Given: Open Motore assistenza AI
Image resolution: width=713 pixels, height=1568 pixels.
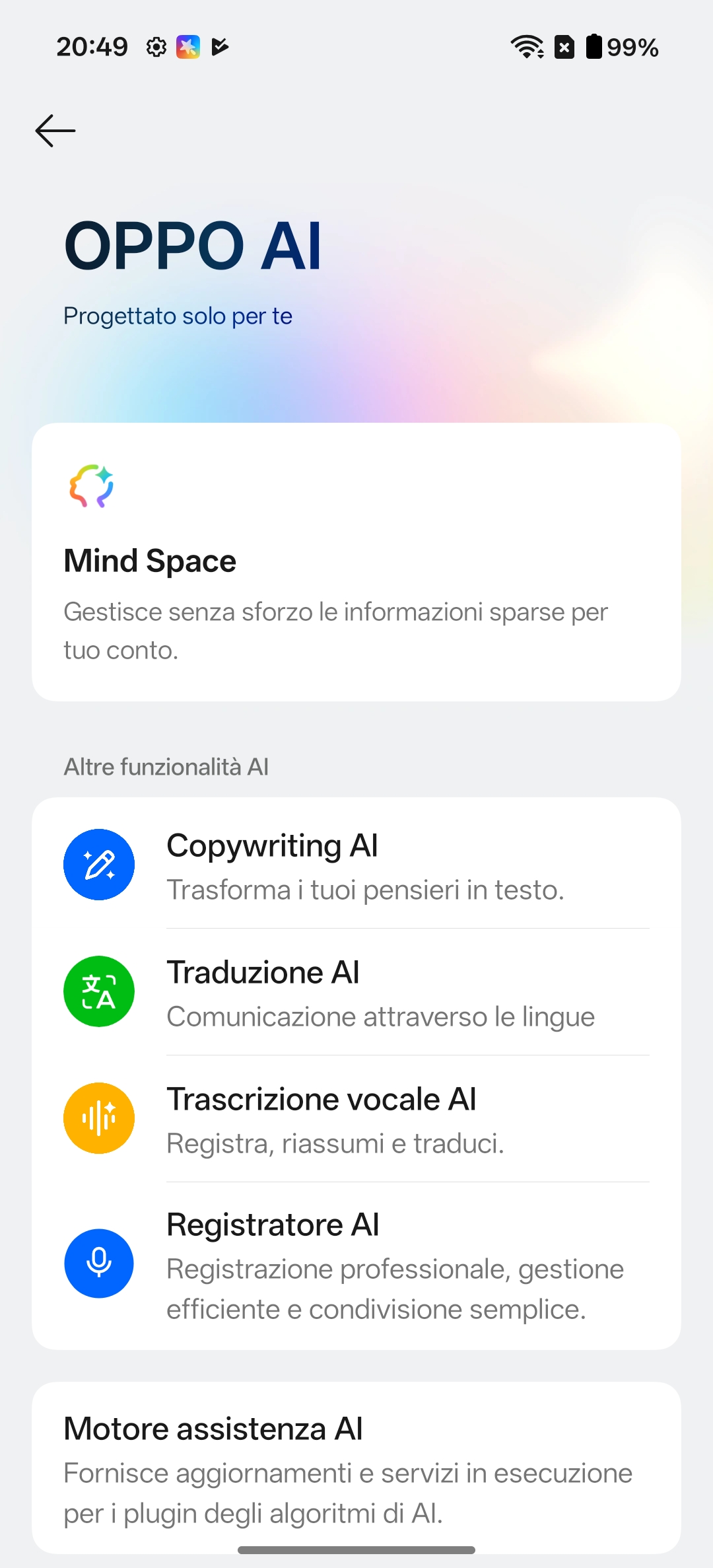Looking at the screenshot, I should pyautogui.click(x=356, y=1469).
